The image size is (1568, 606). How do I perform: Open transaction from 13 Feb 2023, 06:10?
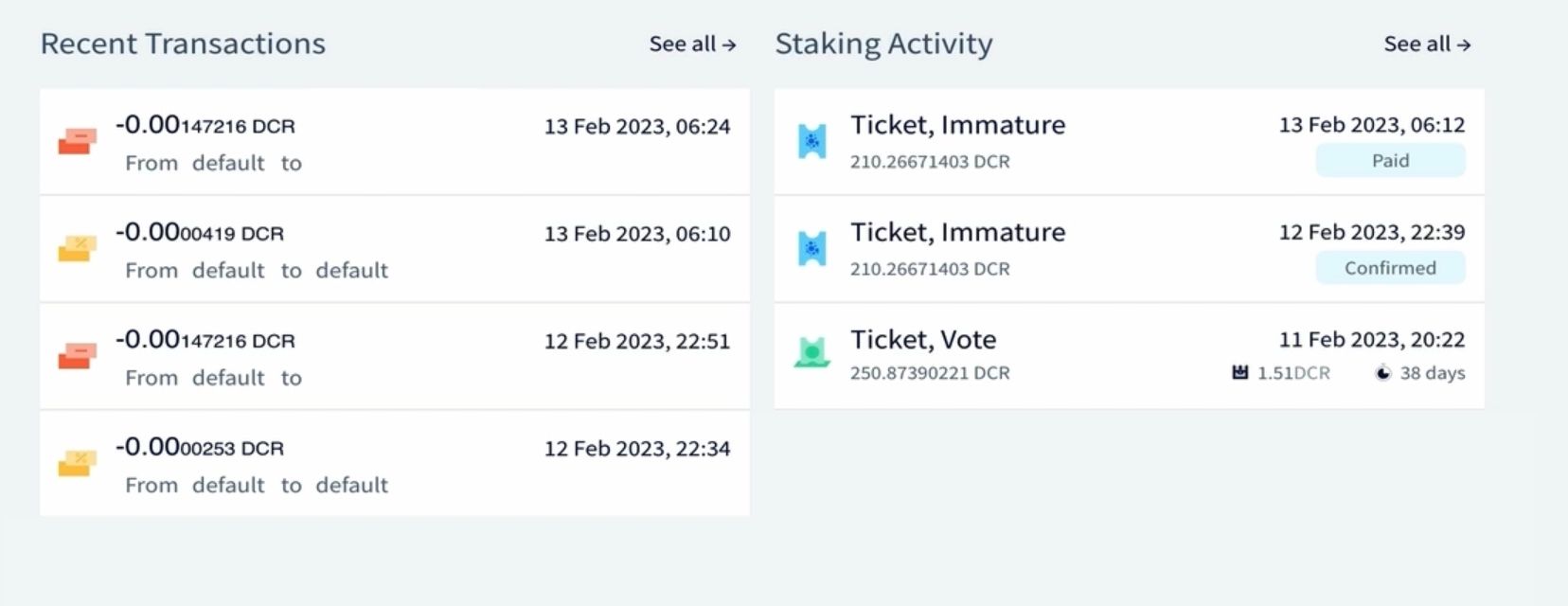[x=394, y=250]
